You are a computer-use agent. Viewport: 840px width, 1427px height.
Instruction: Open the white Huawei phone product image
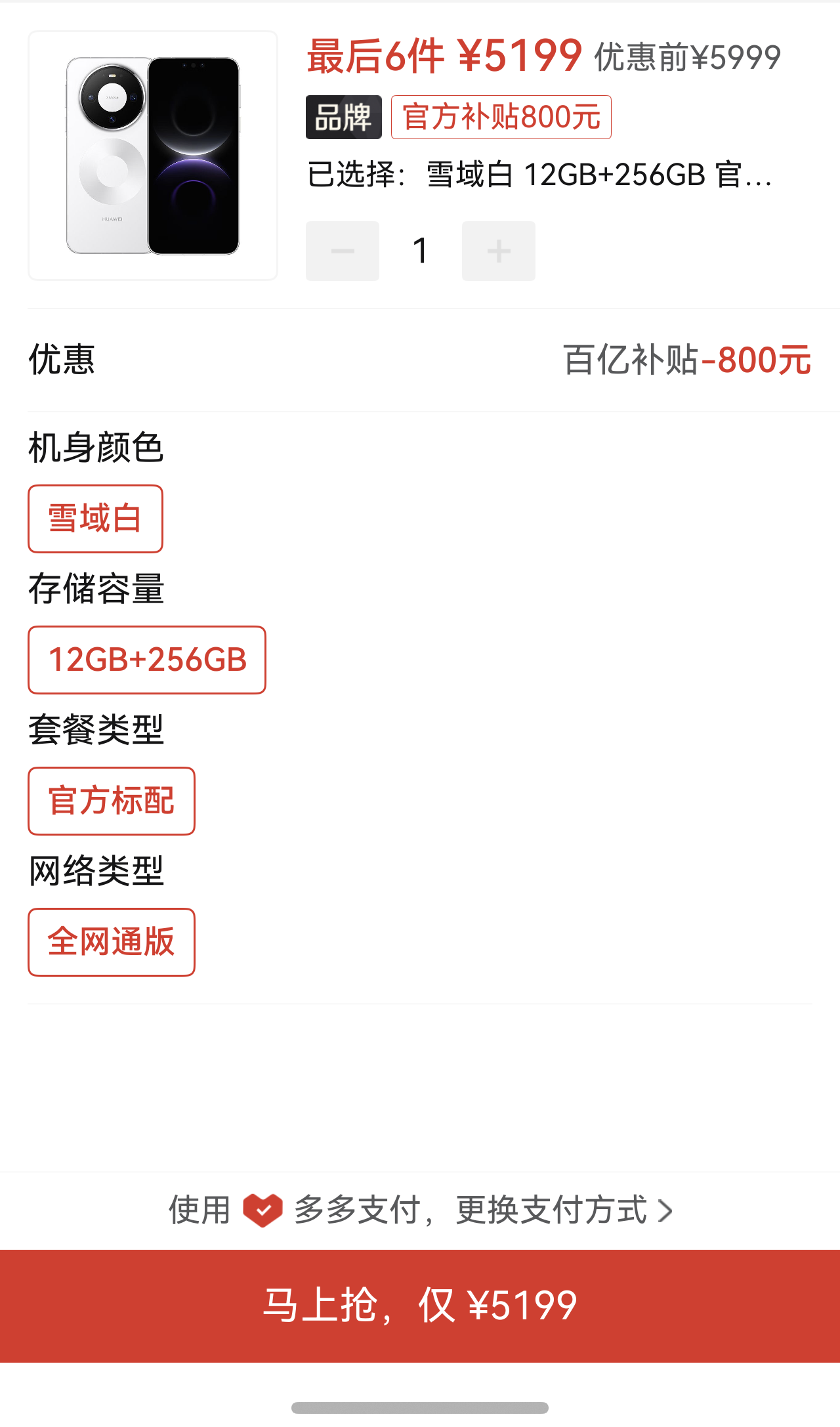click(152, 156)
